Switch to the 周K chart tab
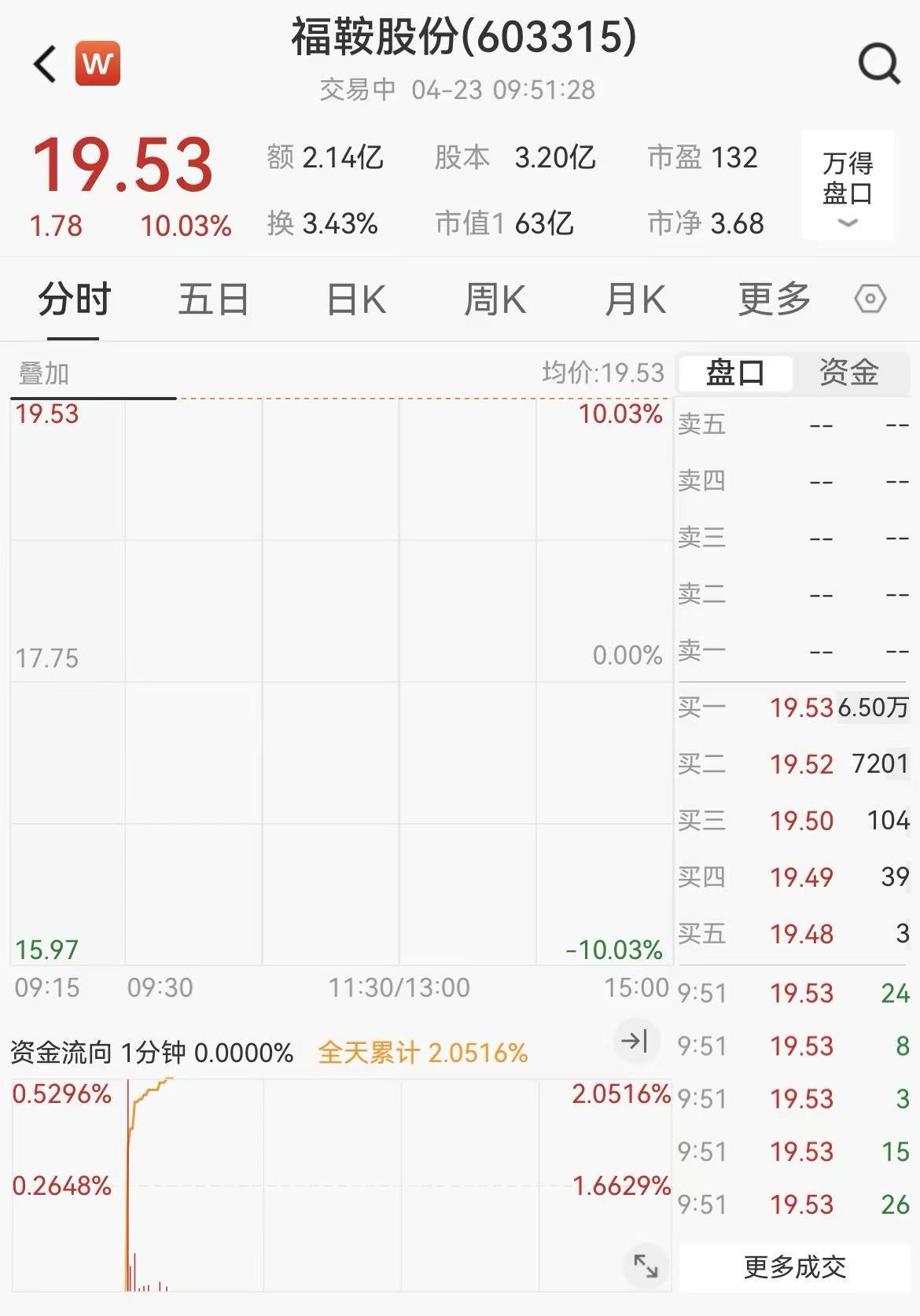 pyautogui.click(x=495, y=300)
